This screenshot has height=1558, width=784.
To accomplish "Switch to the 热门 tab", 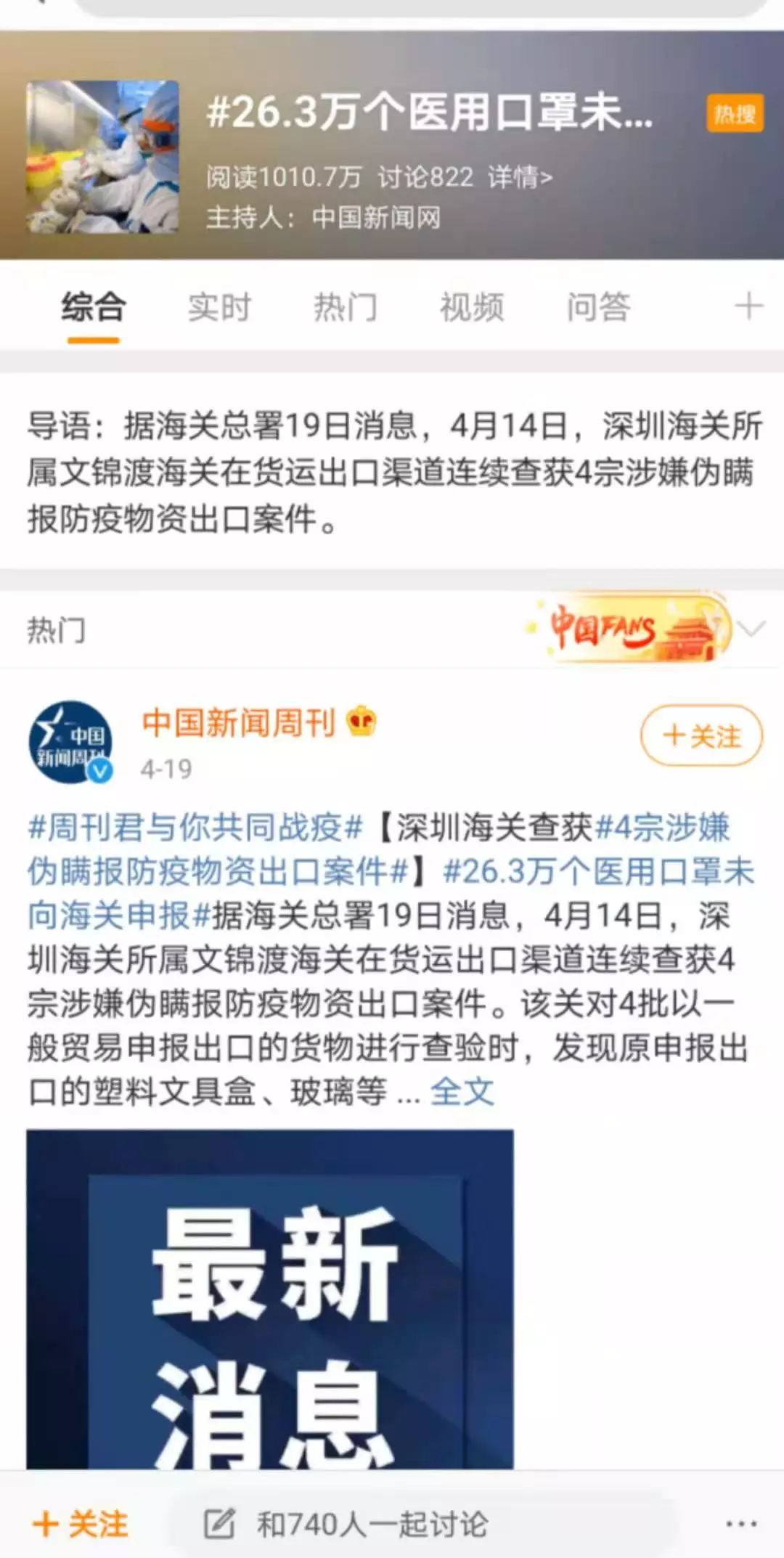I will coord(346,307).
